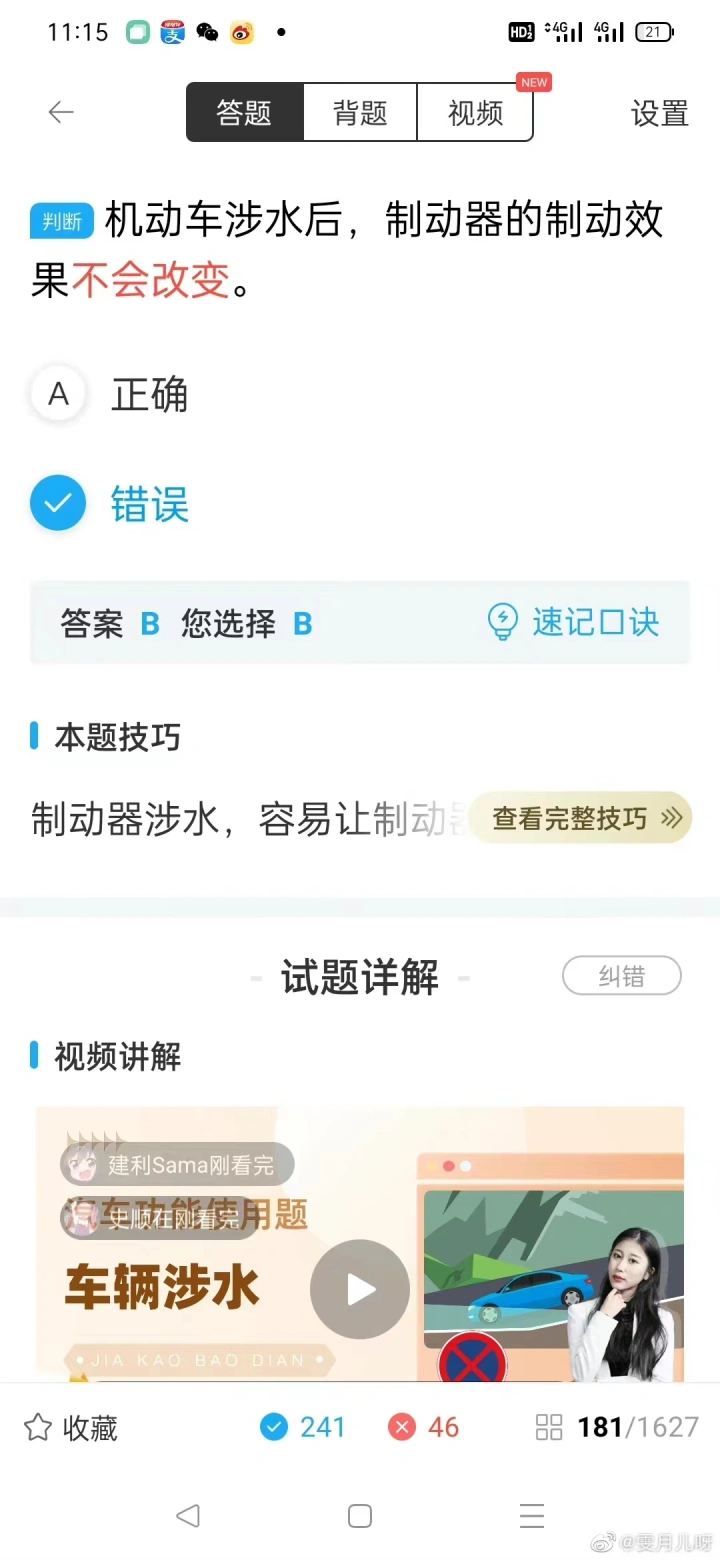Switch to the 视频 tab

pos(475,113)
